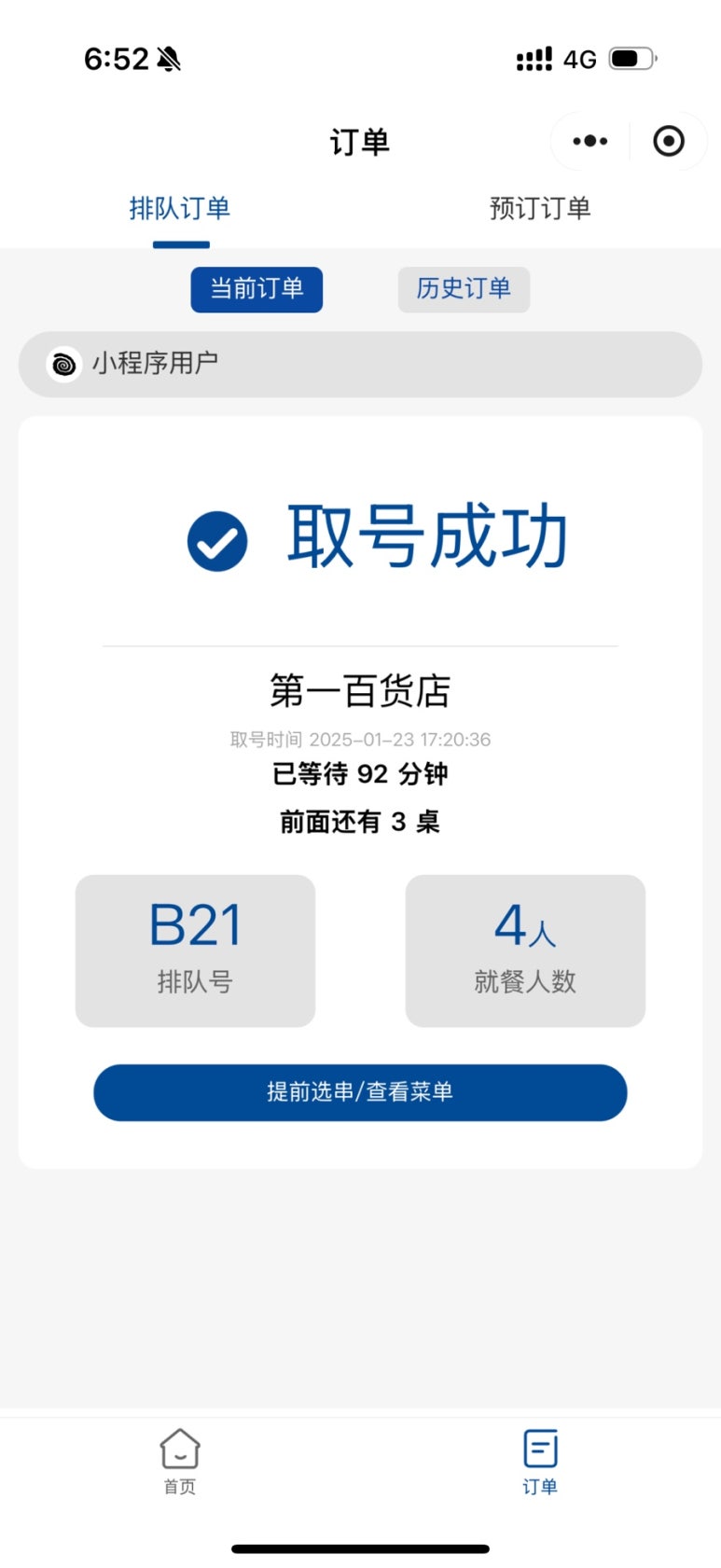Go to 首页 in bottom navigation
This screenshot has width=721, height=1568.
click(x=180, y=1462)
